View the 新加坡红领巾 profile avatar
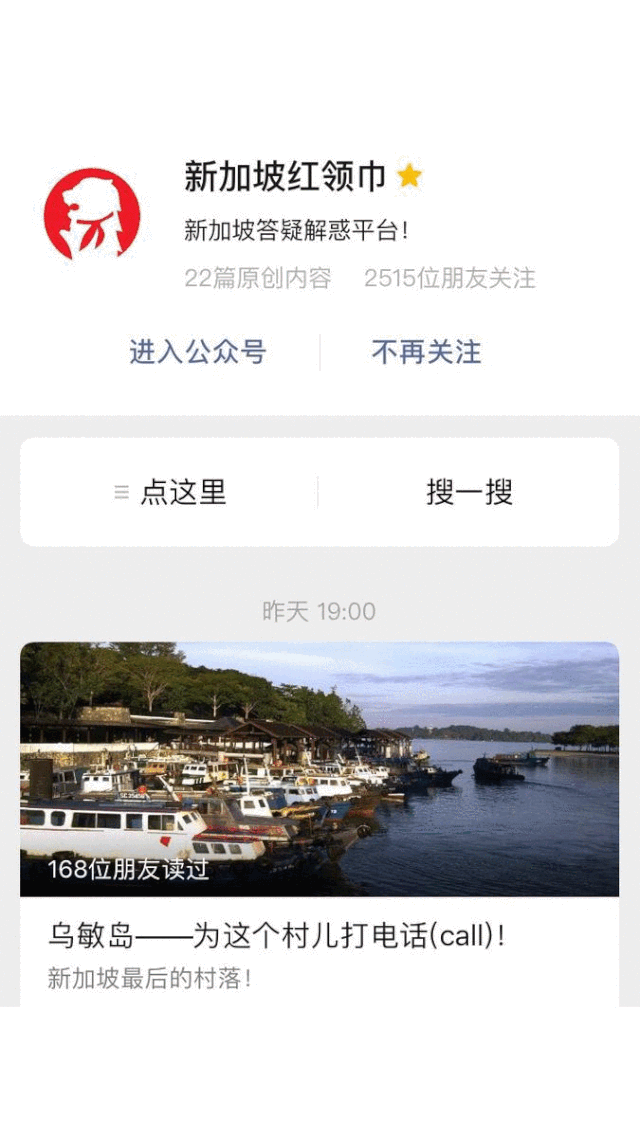 (x=92, y=215)
